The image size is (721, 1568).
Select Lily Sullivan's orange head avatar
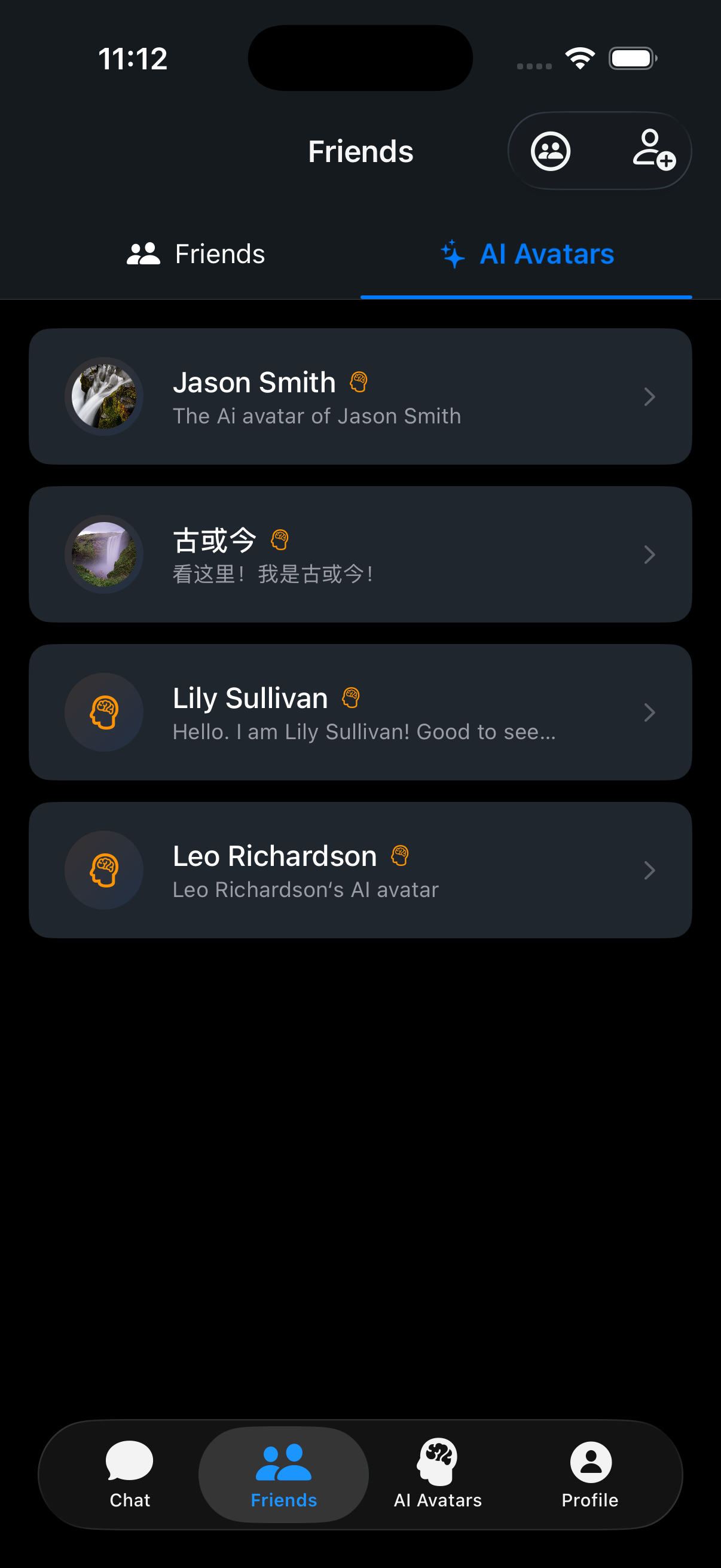click(103, 712)
